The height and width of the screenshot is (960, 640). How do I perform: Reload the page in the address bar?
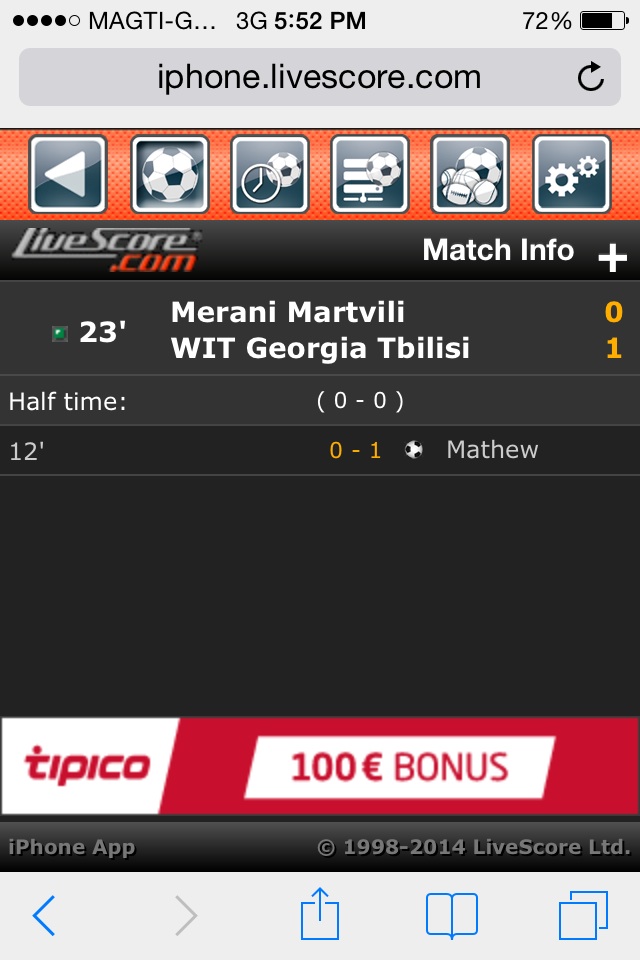coord(591,77)
